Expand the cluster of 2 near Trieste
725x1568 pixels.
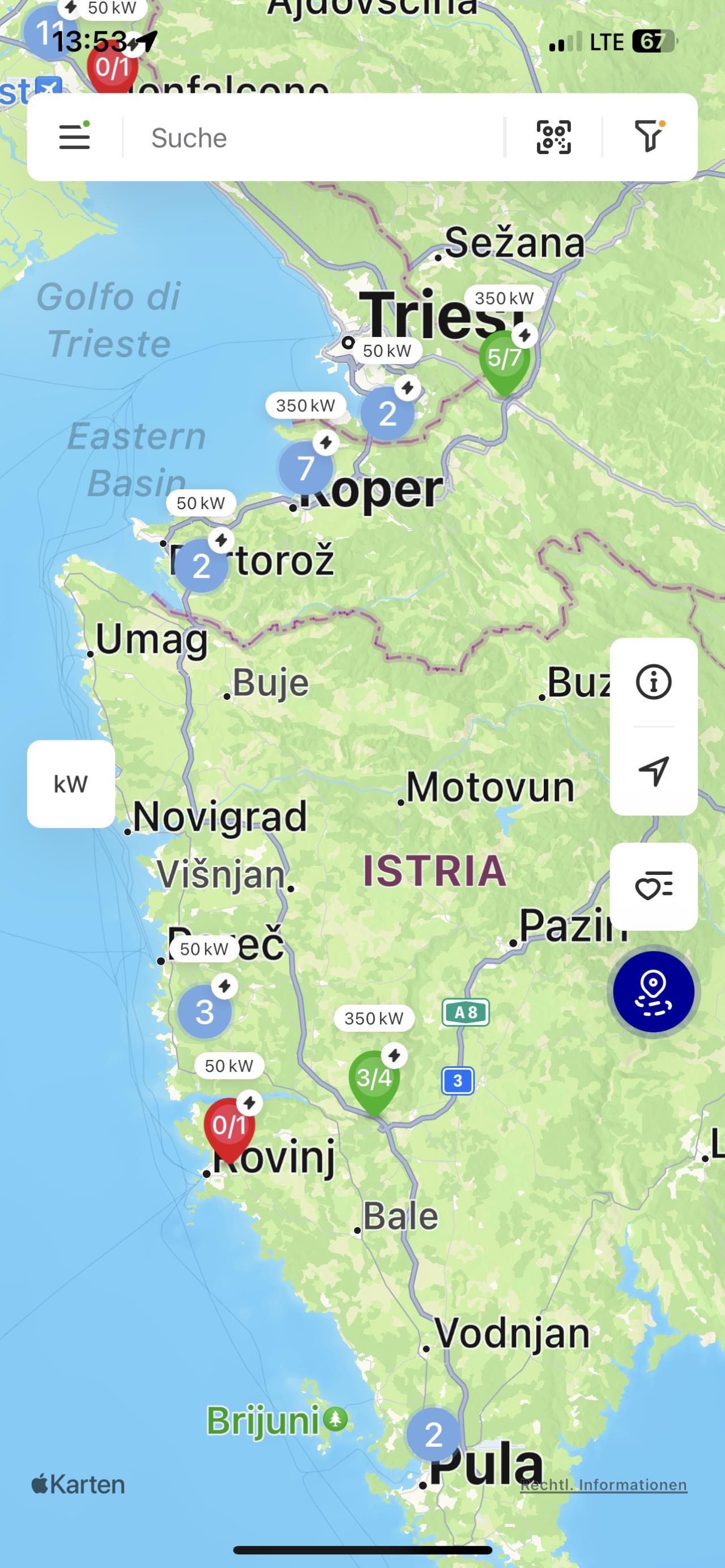coord(387,414)
